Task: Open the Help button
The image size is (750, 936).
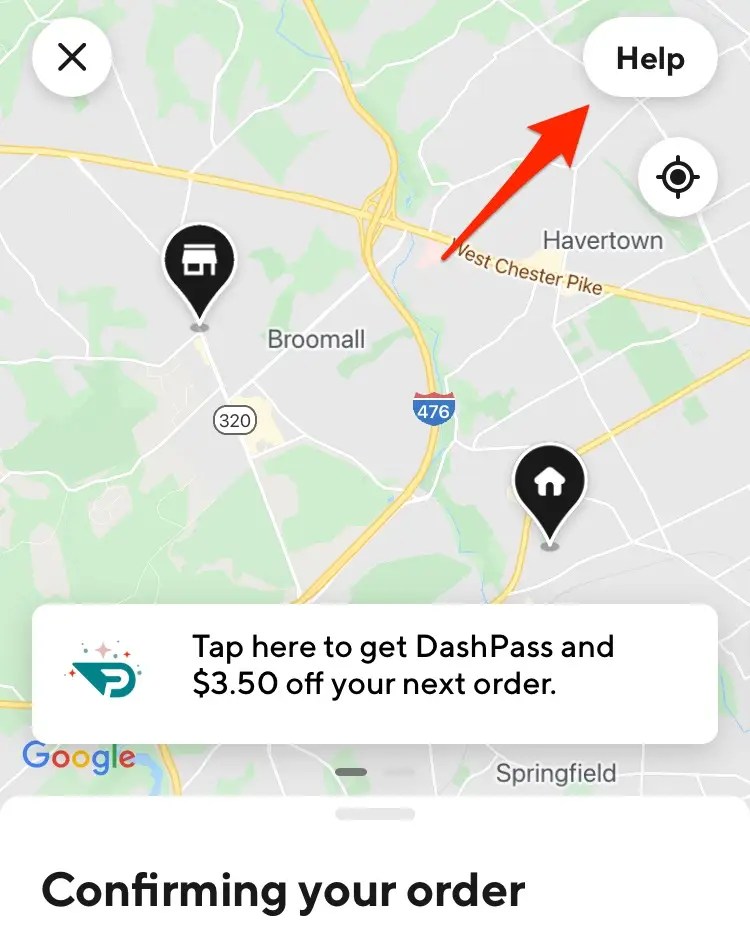Action: point(650,58)
